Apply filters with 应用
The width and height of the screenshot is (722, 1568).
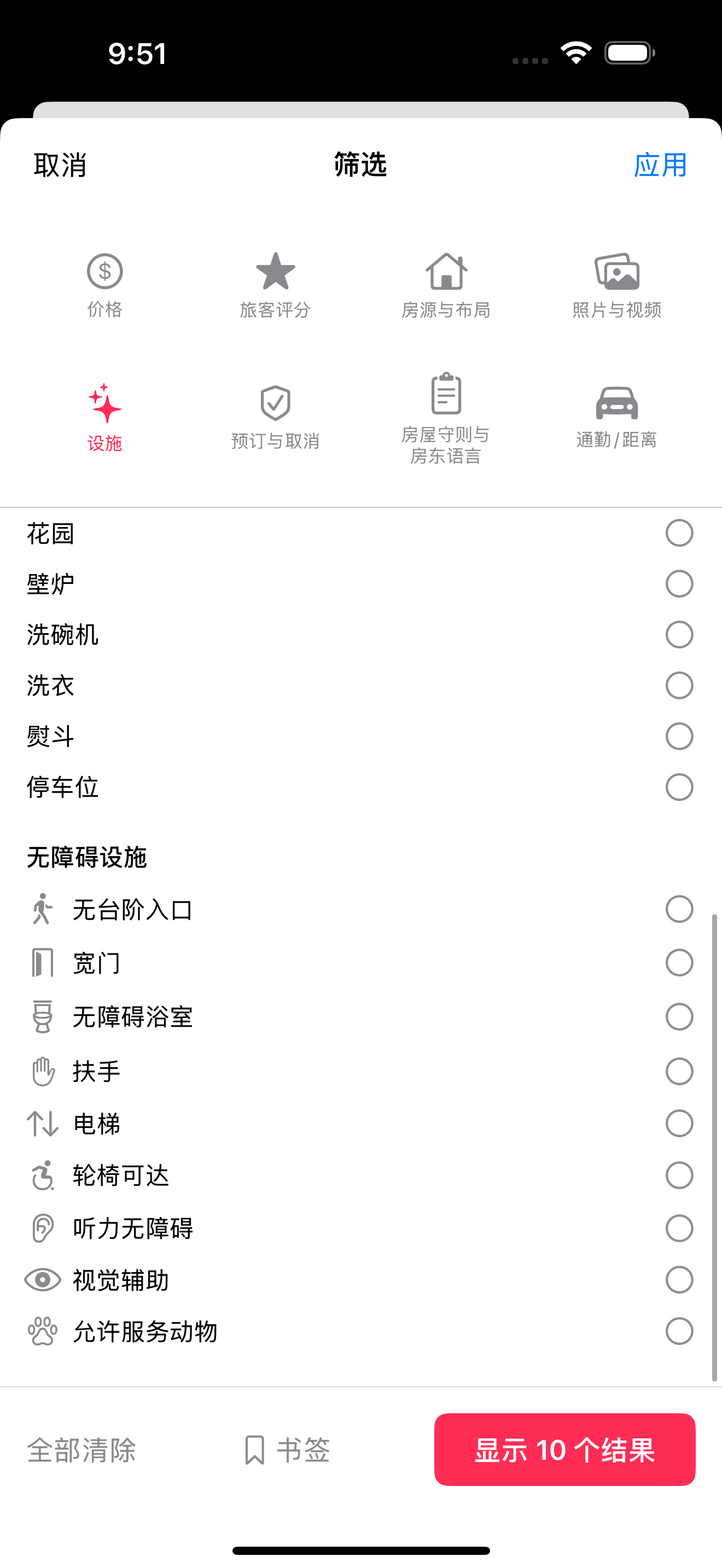click(660, 165)
